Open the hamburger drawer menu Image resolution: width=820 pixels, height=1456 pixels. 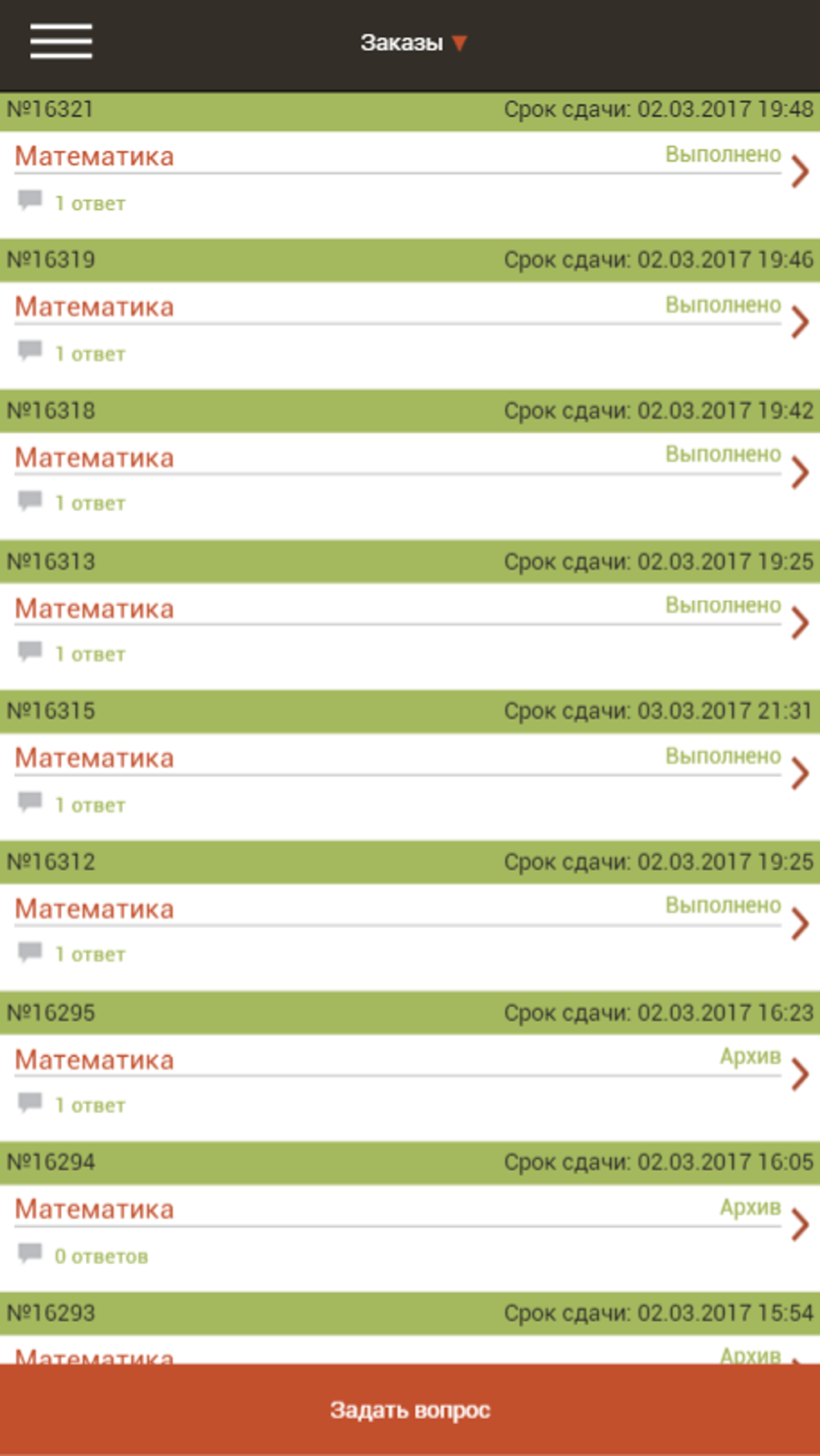point(61,42)
